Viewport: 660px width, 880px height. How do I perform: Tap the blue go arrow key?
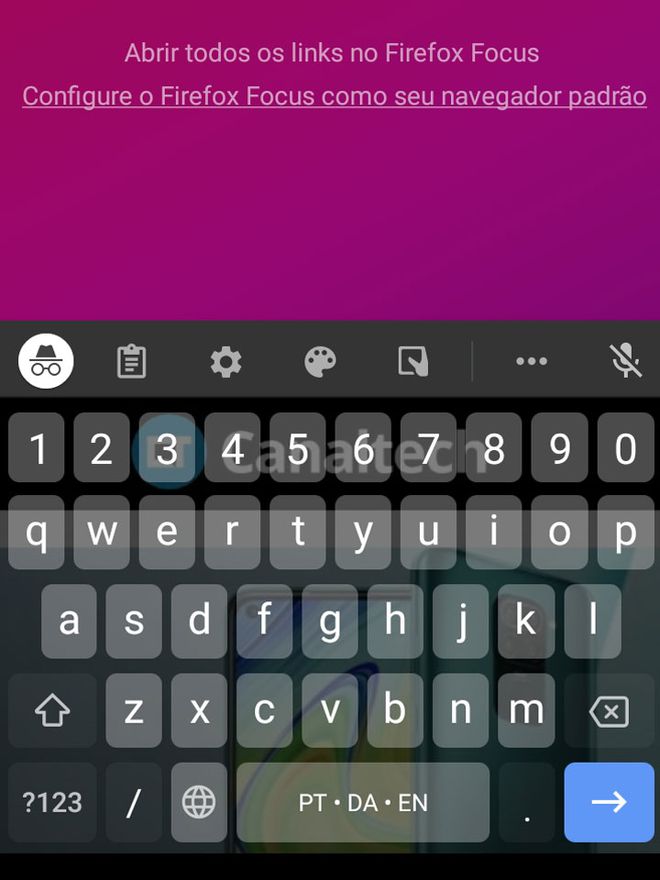(x=609, y=802)
